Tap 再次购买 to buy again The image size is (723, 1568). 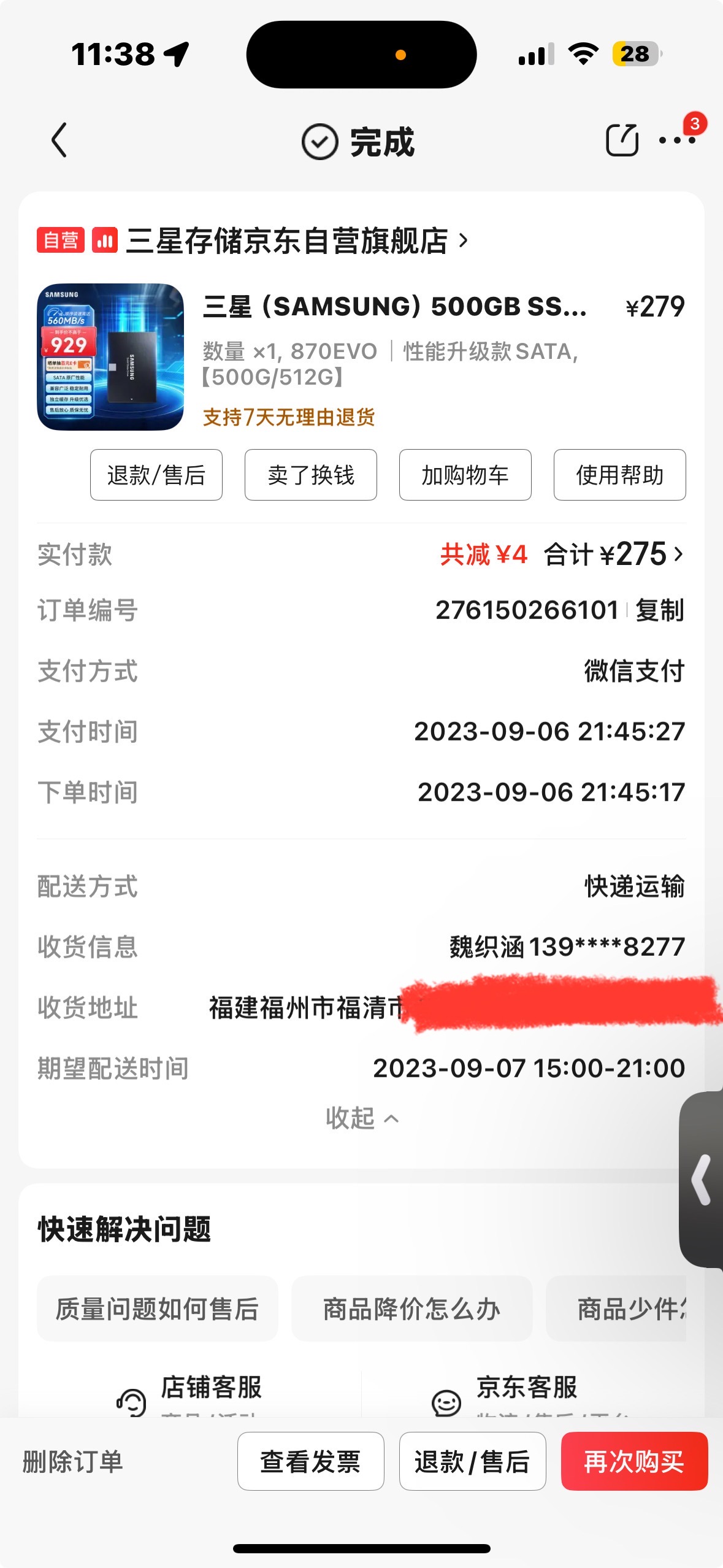(x=634, y=1461)
